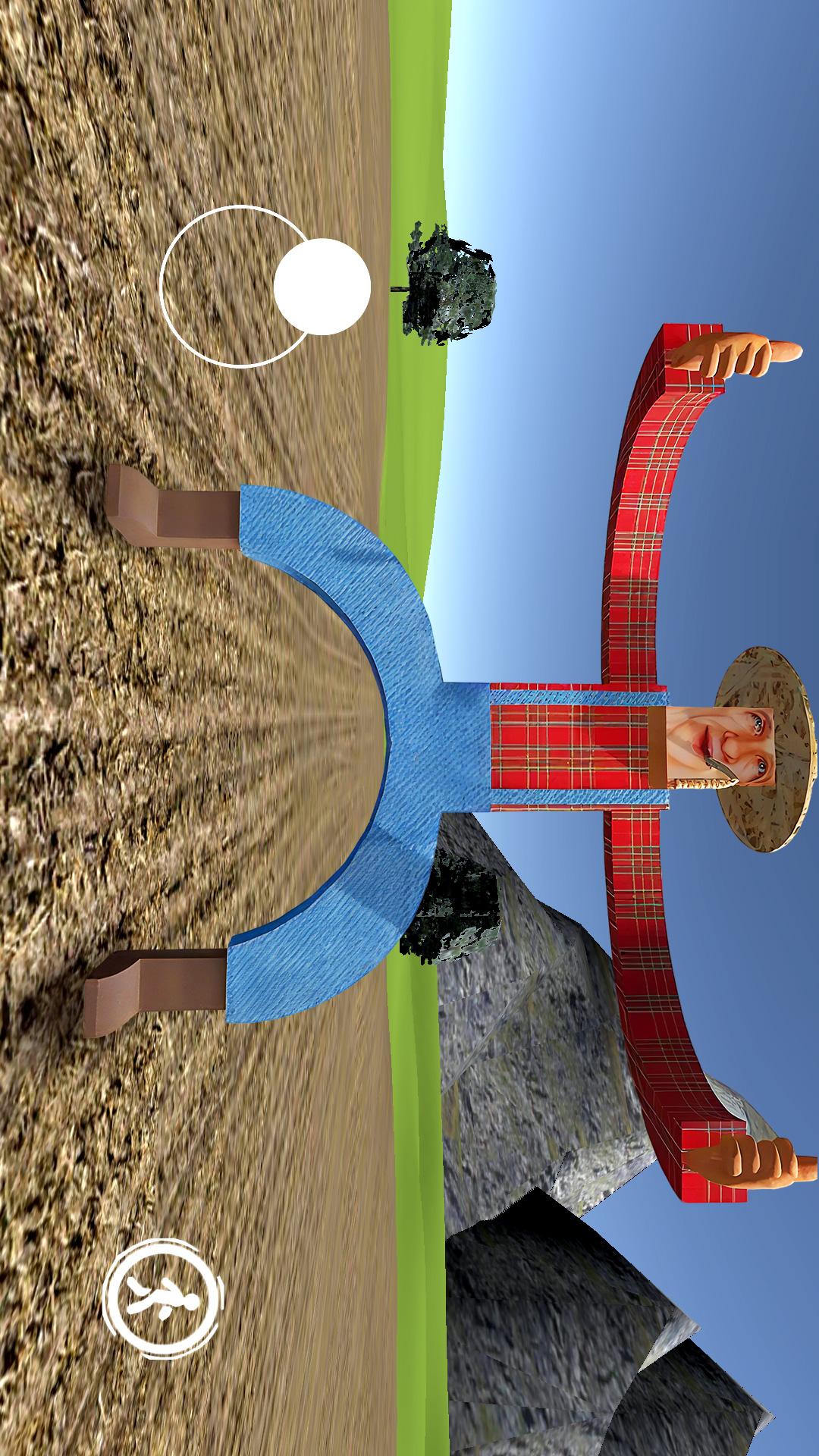Tap the running figure action button

pyautogui.click(x=163, y=1298)
